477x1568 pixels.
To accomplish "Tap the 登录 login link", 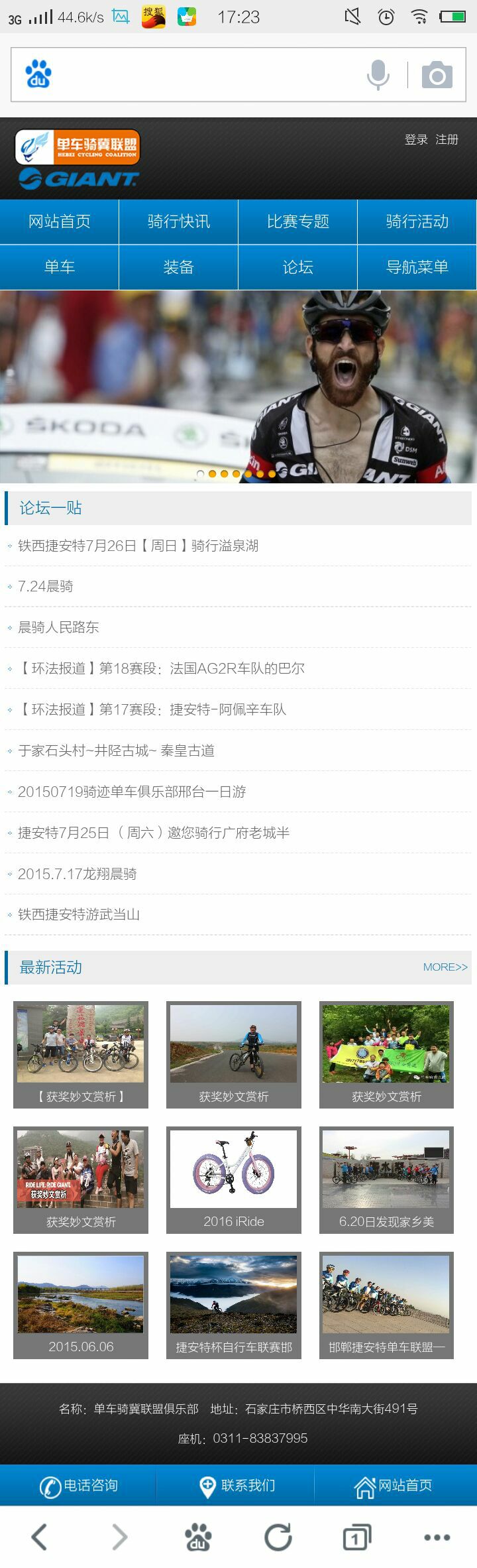I will [416, 139].
